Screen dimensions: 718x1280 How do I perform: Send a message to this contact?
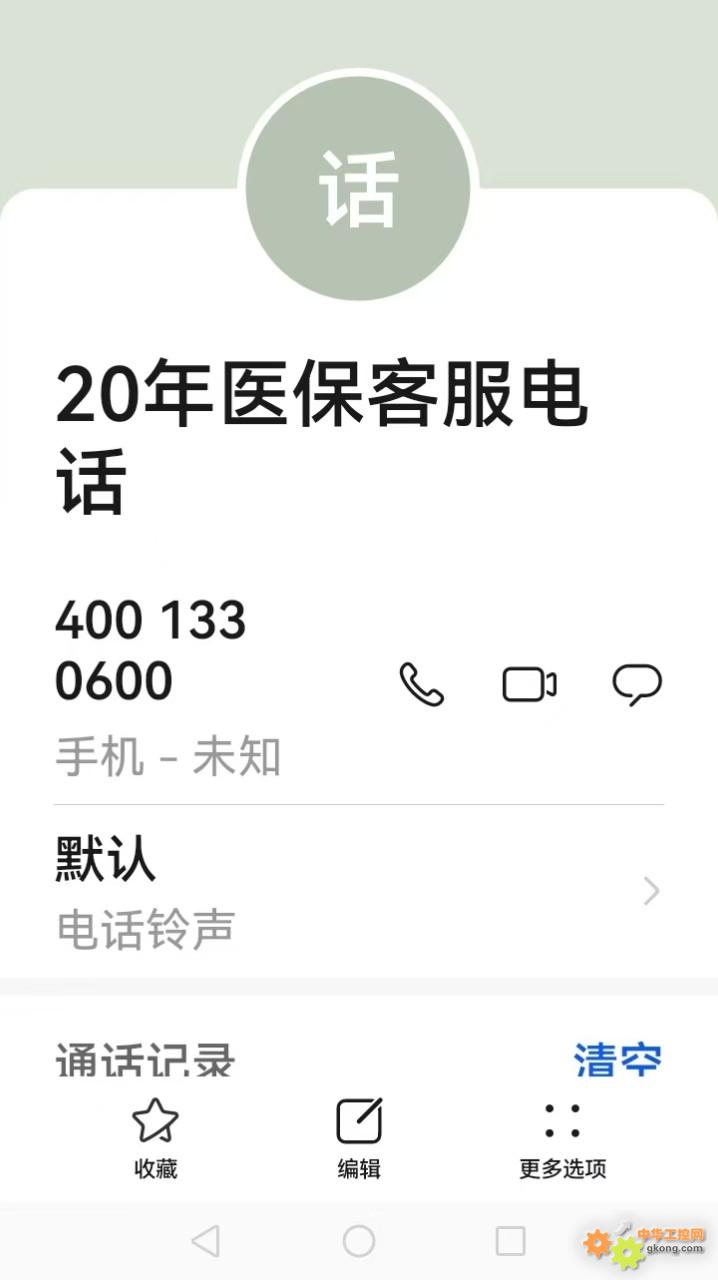(637, 685)
